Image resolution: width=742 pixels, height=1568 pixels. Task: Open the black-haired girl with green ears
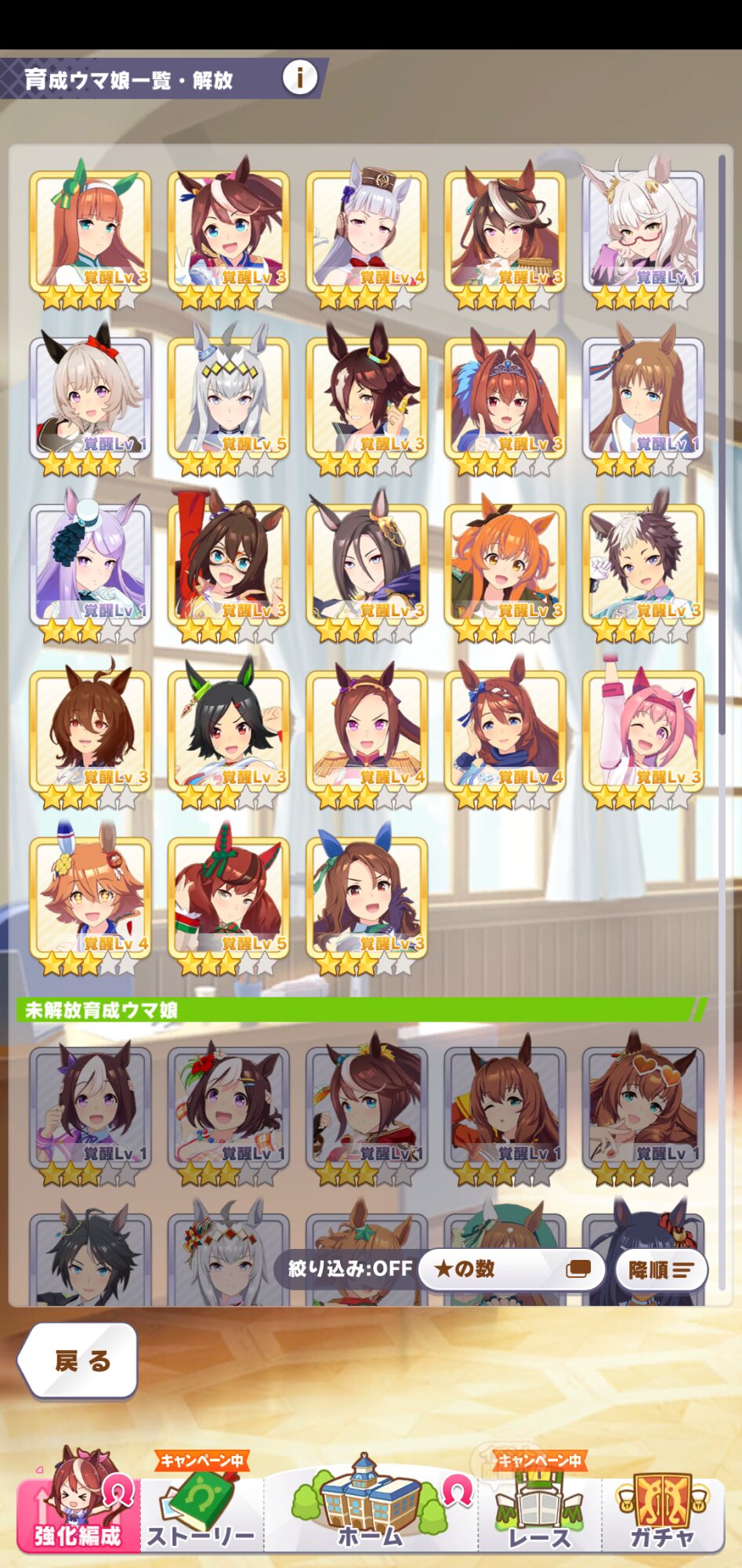pos(229,733)
